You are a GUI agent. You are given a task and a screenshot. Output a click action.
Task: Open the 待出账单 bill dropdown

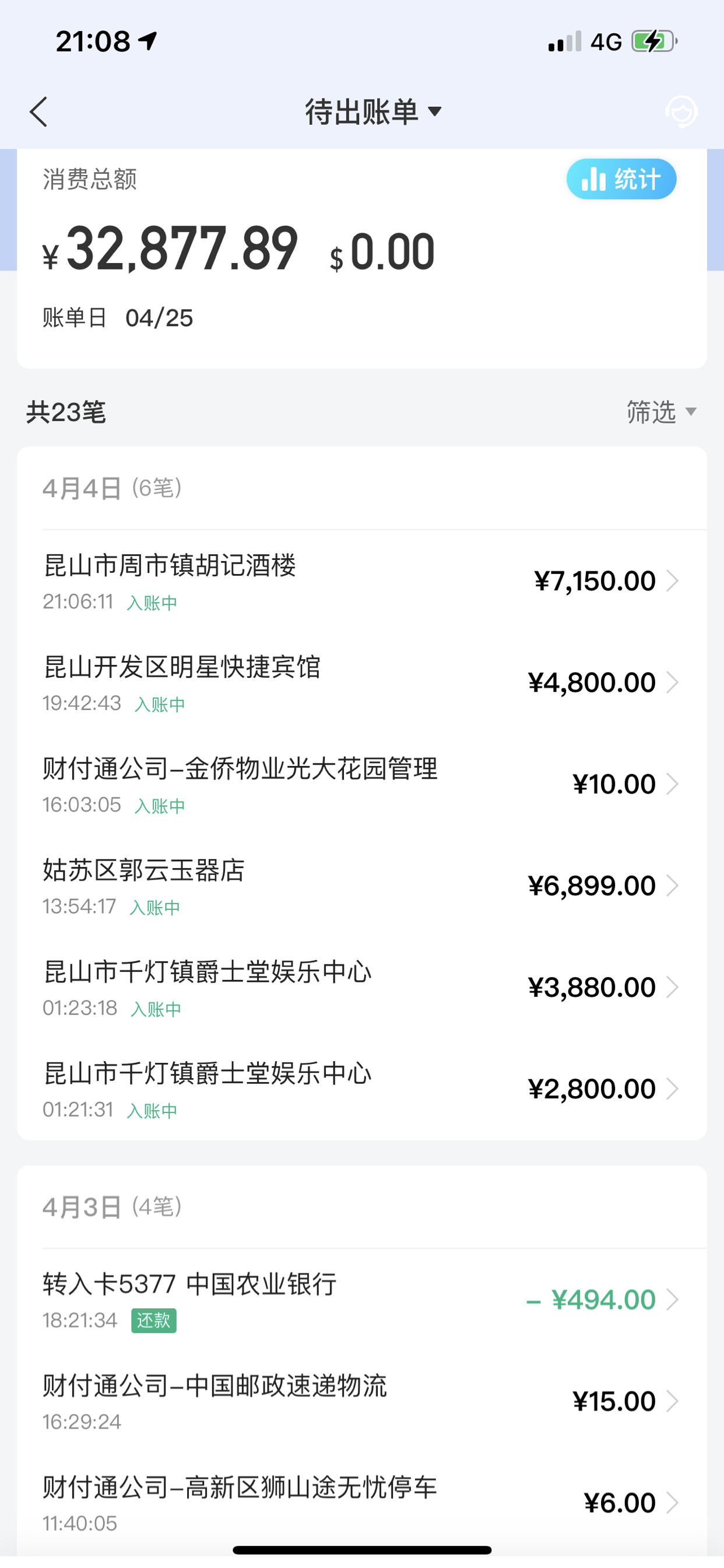(374, 112)
